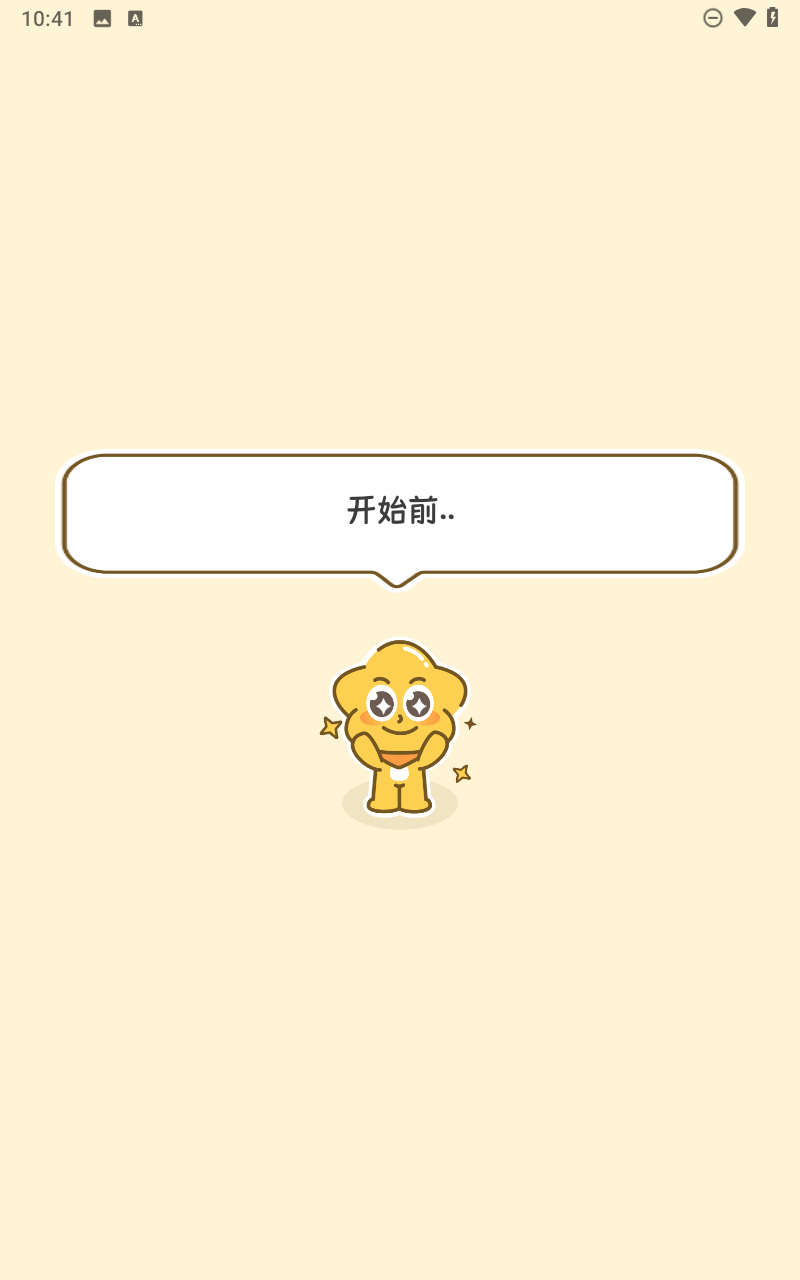
Task: Tap the screenshot notification icon
Action: [101, 17]
